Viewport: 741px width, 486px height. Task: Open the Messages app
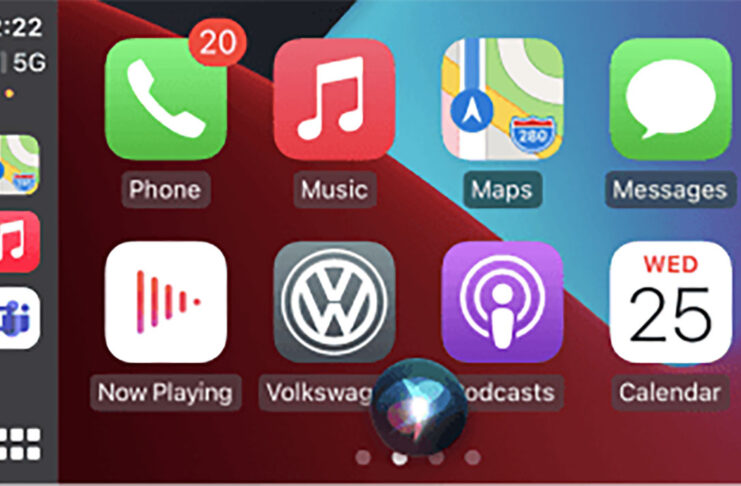pyautogui.click(x=670, y=100)
